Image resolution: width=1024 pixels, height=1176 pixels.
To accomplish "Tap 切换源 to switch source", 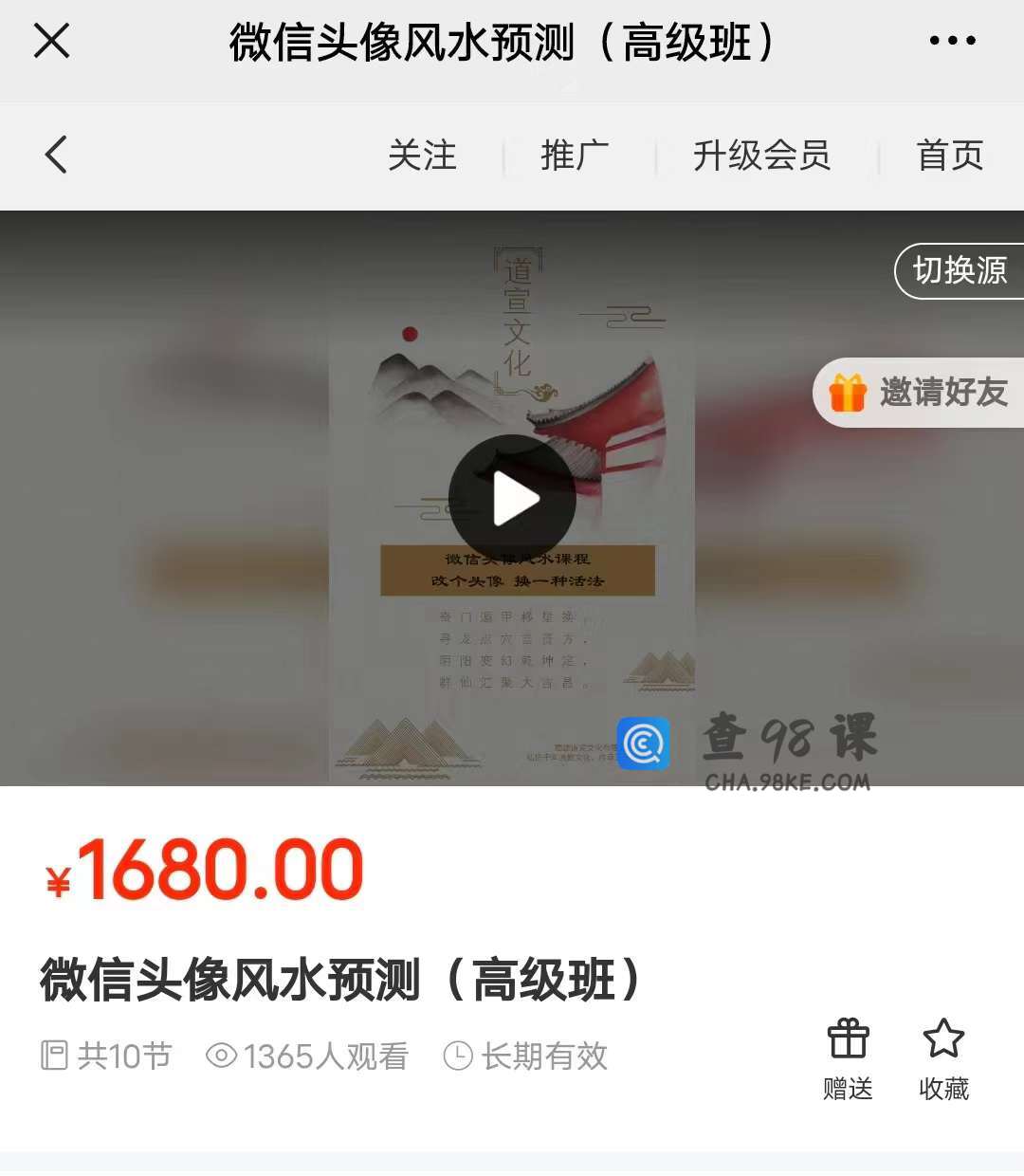I will 959,271.
